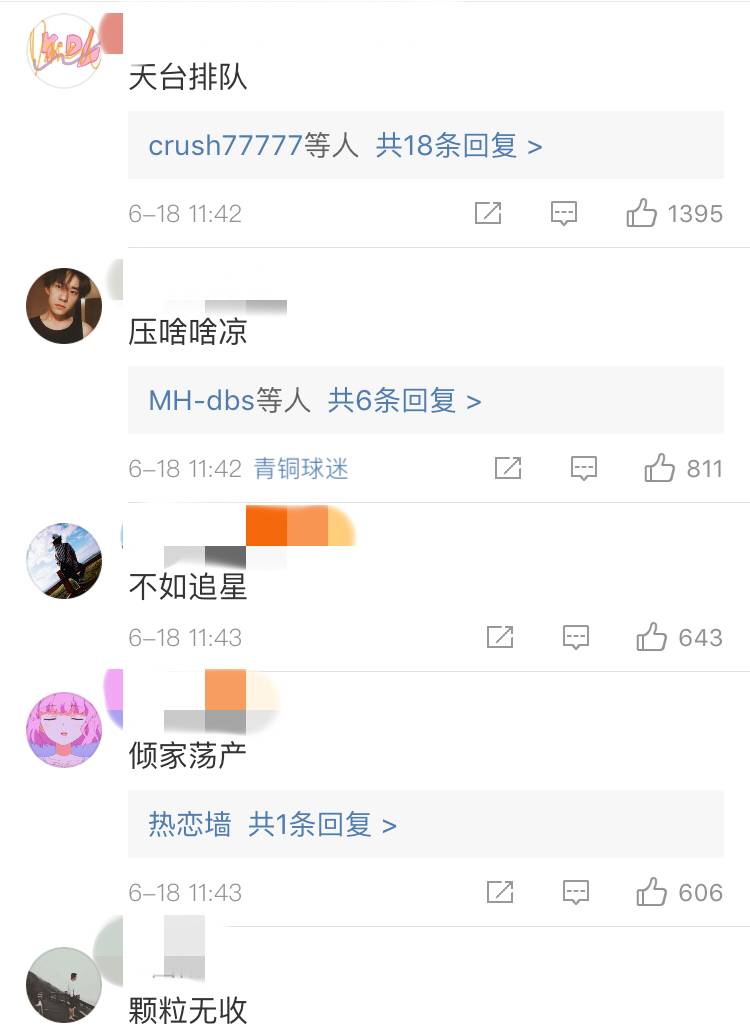Reply to the 不如追星 comment
The height and width of the screenshot is (1027, 750).
pos(575,637)
